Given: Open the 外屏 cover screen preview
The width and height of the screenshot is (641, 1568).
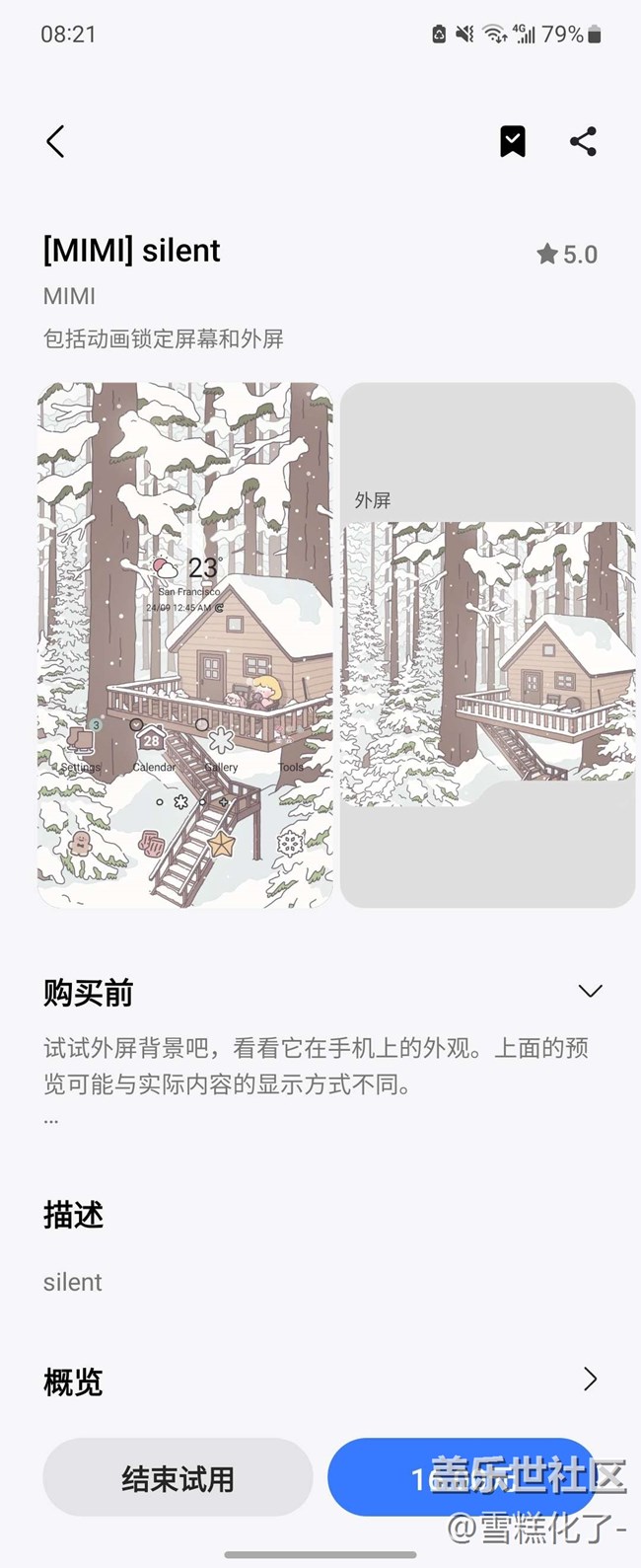Looking at the screenshot, I should pos(487,645).
